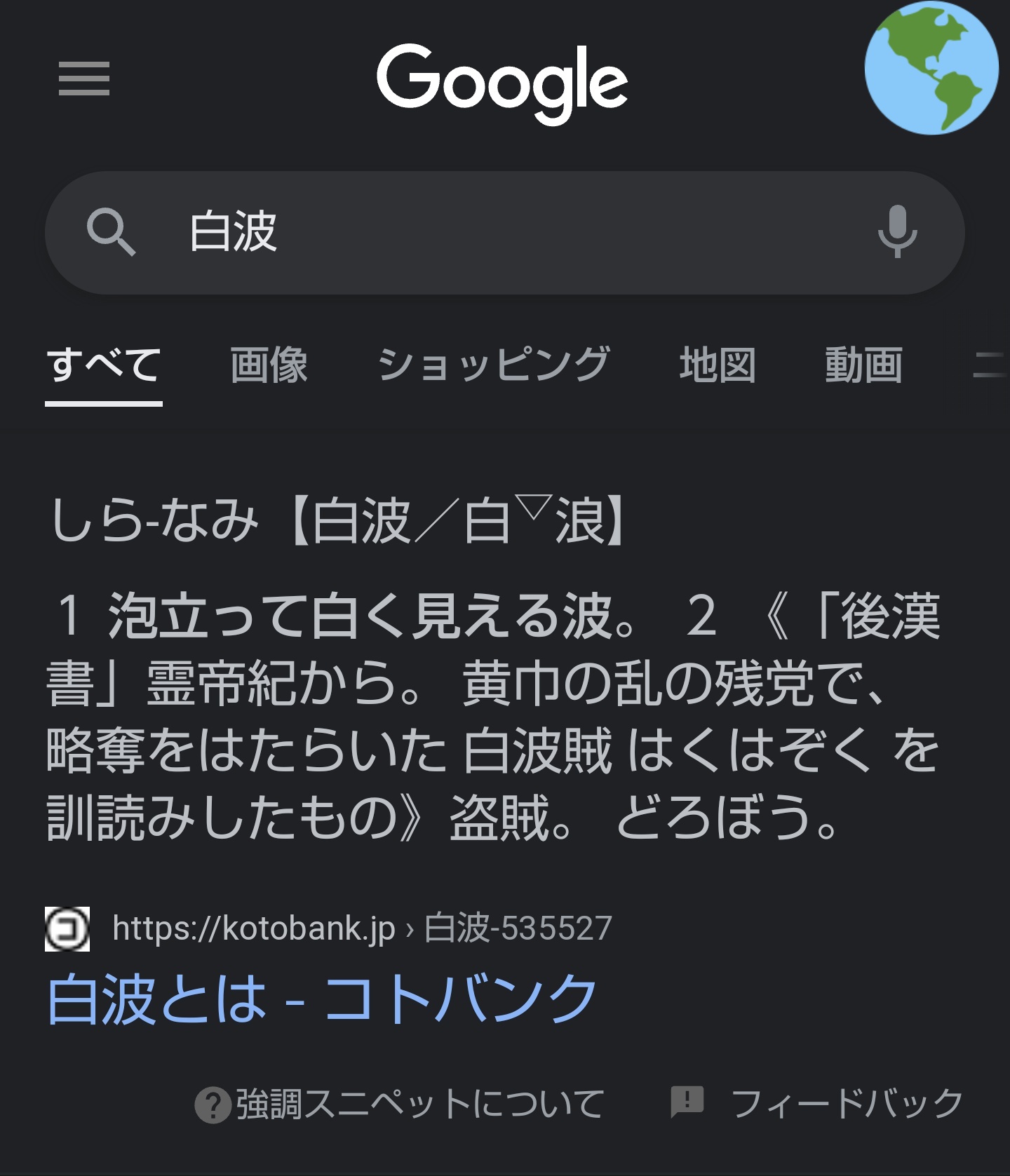Viewport: 1010px width, 1176px height.
Task: Select the すべて tab
Action: tap(104, 365)
